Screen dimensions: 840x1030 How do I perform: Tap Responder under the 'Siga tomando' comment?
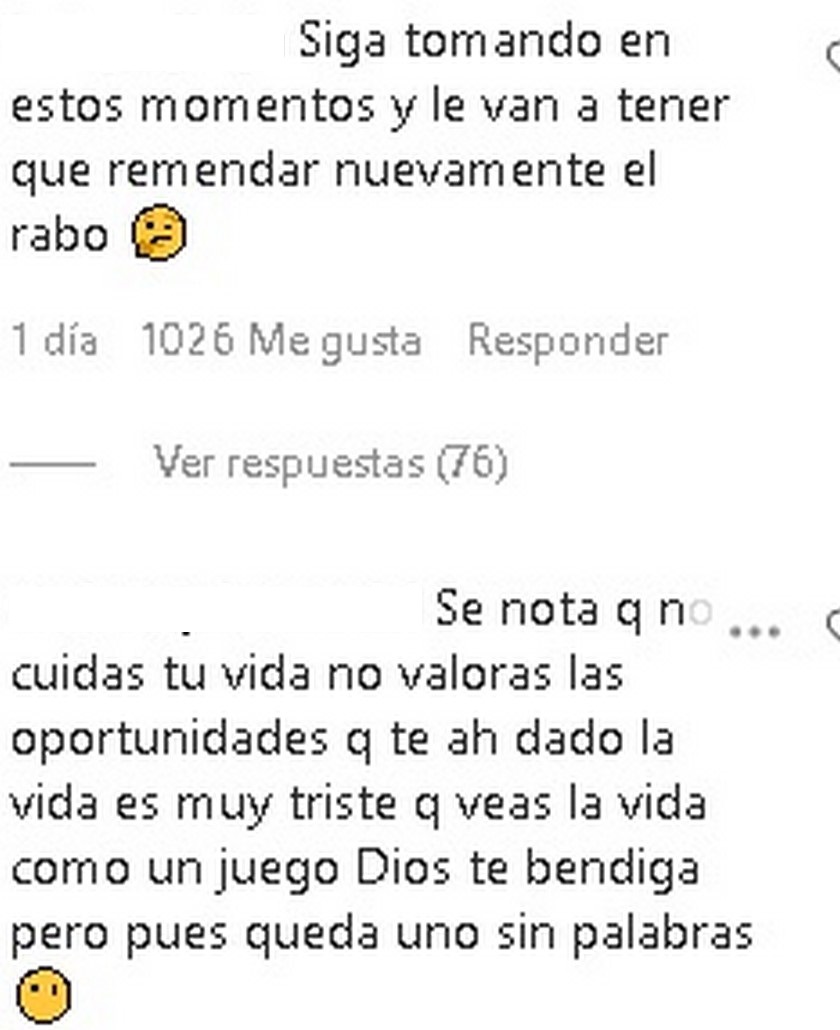tap(567, 342)
